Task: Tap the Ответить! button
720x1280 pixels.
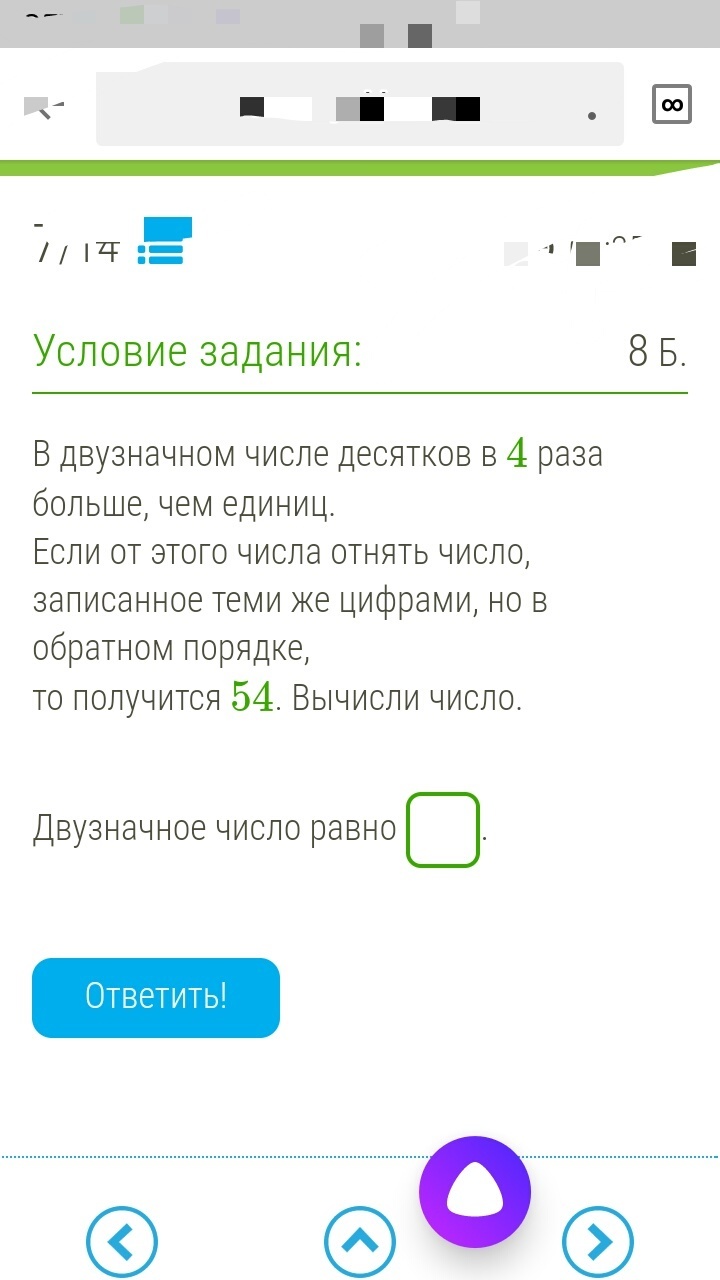Action: point(156,997)
